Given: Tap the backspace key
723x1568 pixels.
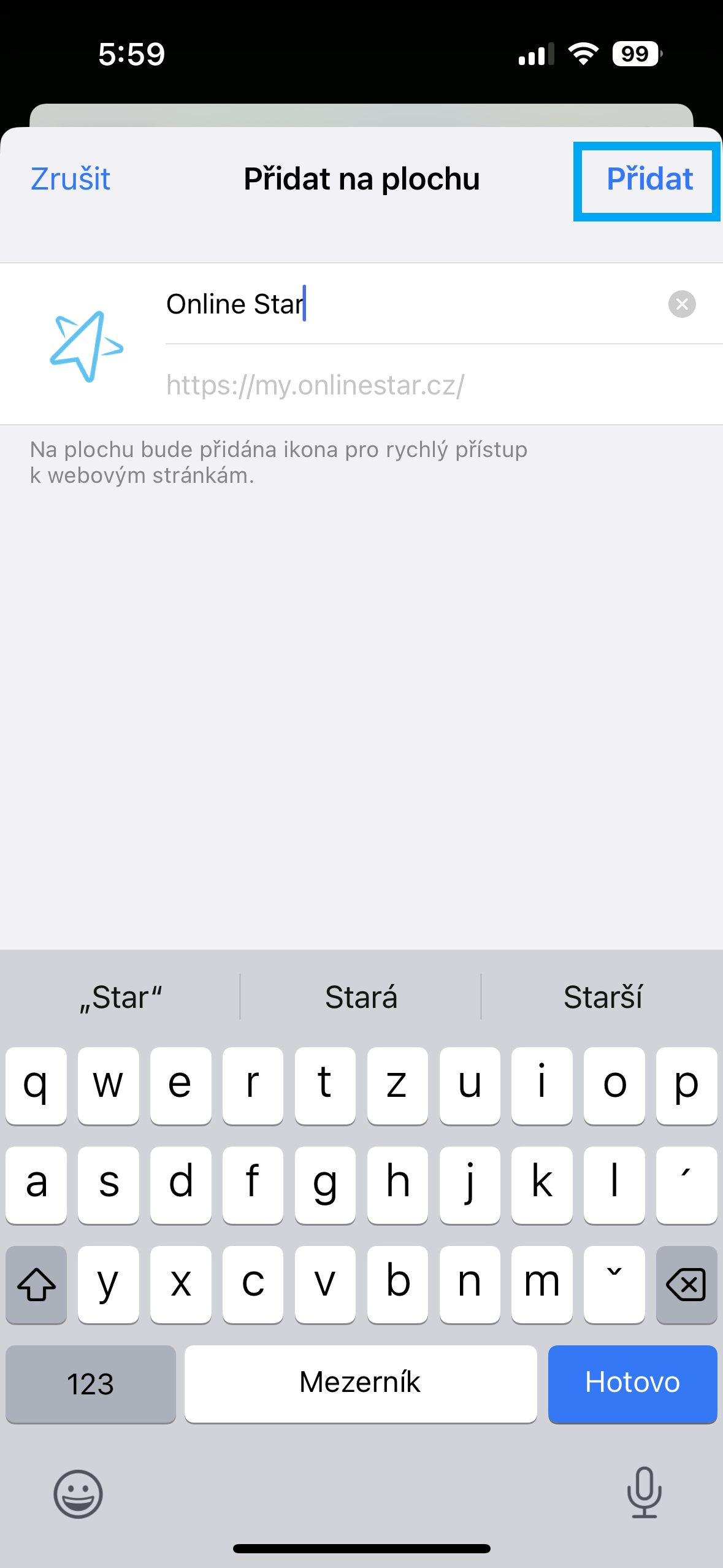Looking at the screenshot, I should (686, 1284).
